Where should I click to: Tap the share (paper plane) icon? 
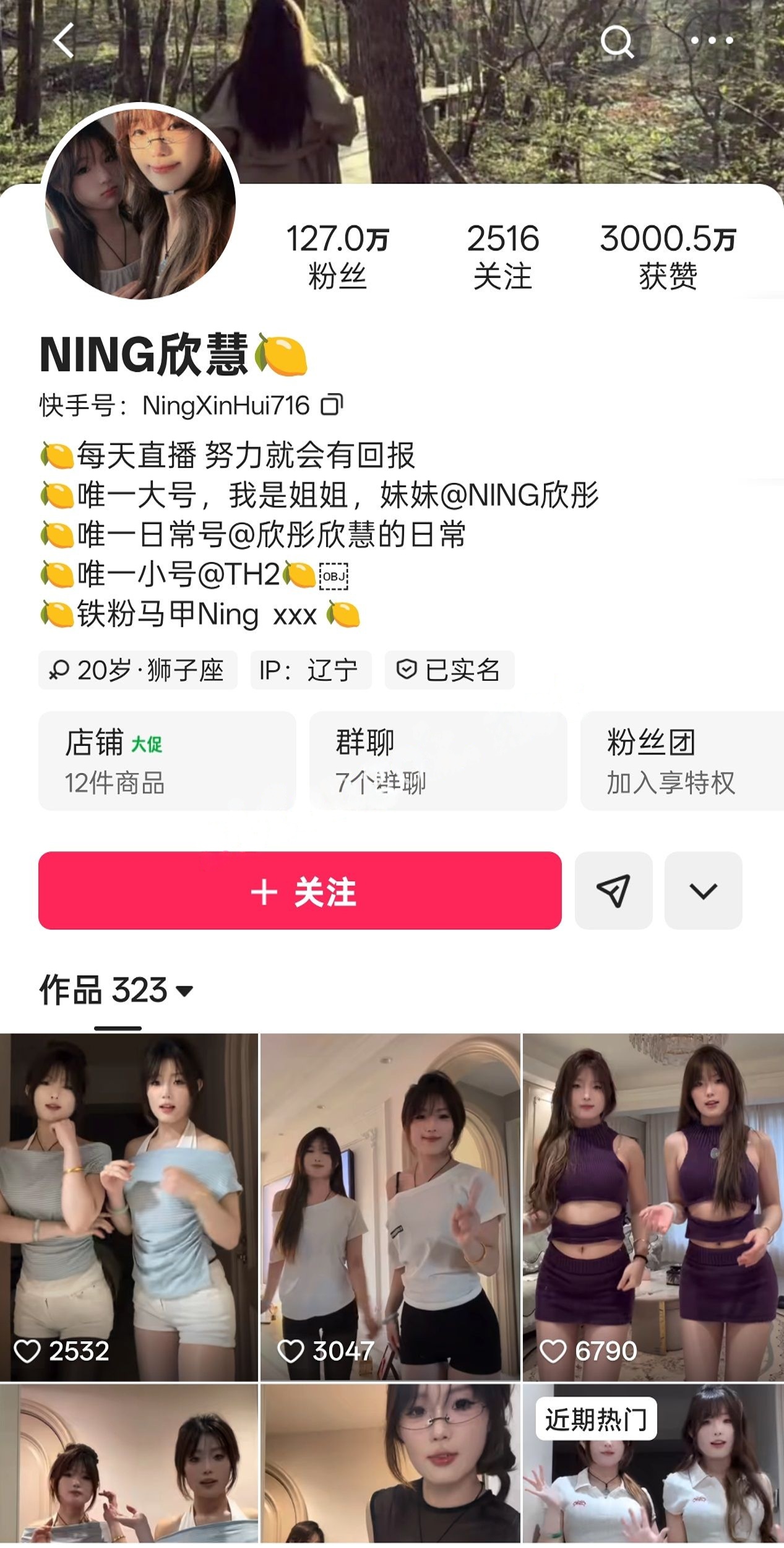point(613,891)
